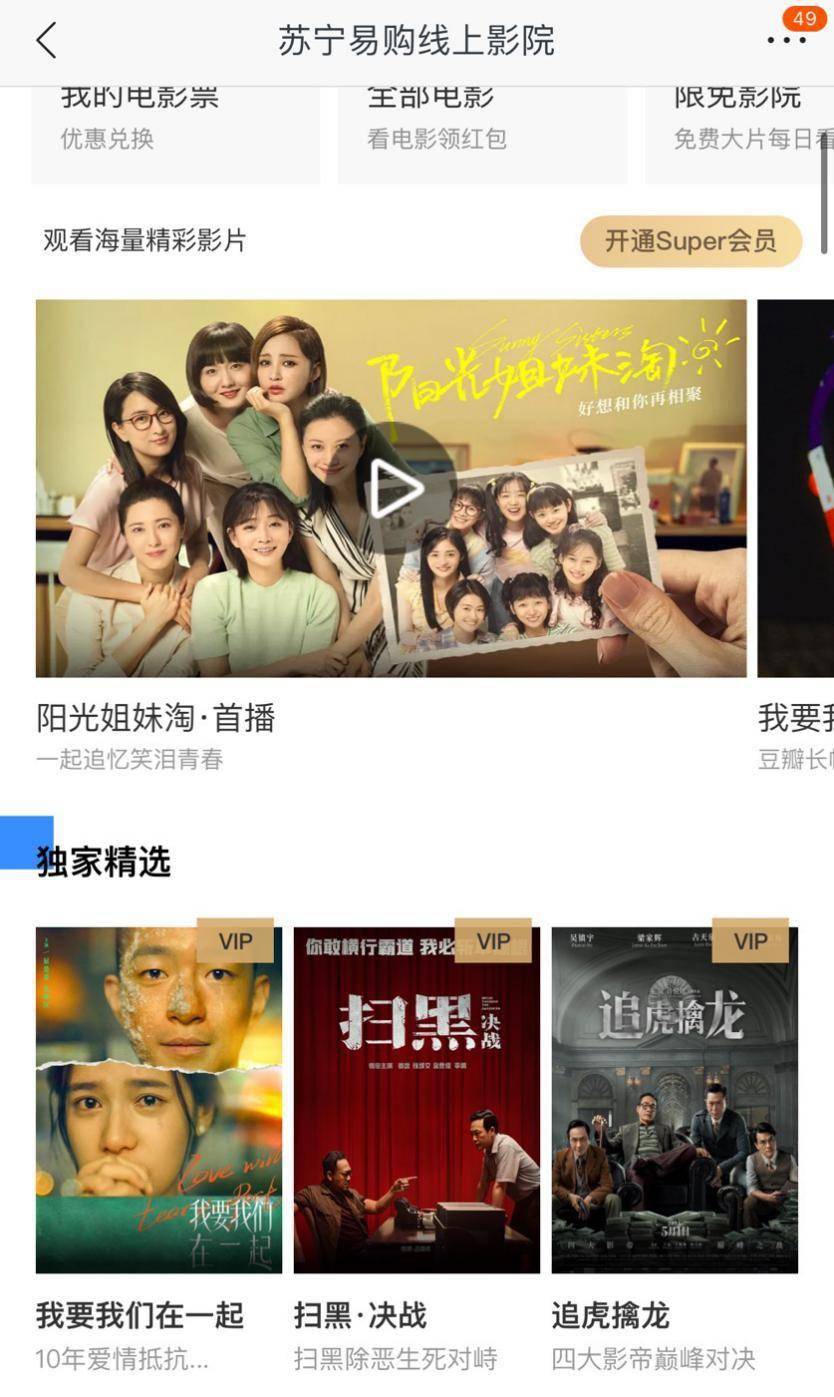Image resolution: width=834 pixels, height=1397 pixels.
Task: Play 阳光姐妹淘 featured video
Action: point(396,489)
